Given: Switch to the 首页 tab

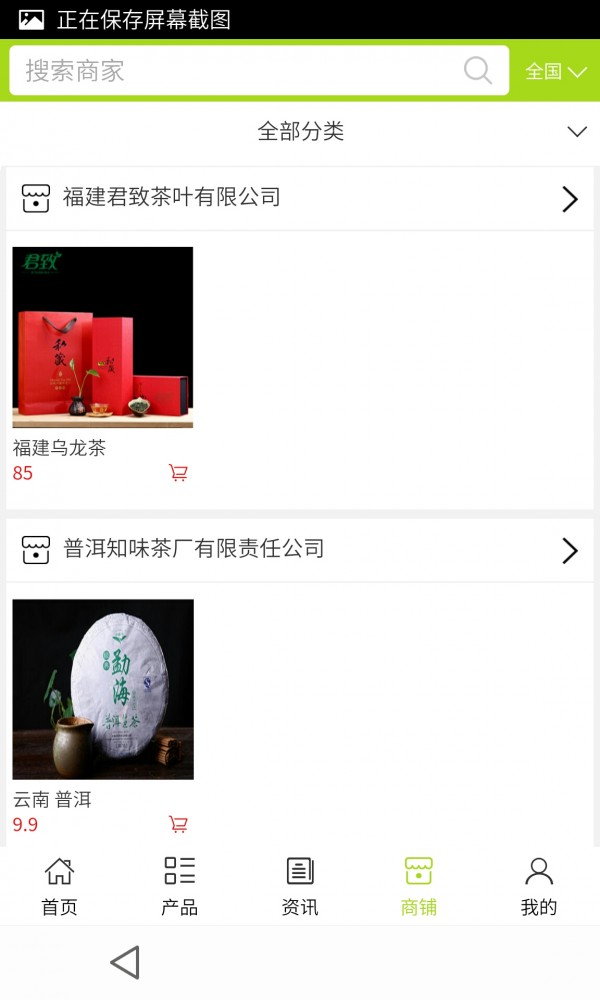Looking at the screenshot, I should (59, 886).
